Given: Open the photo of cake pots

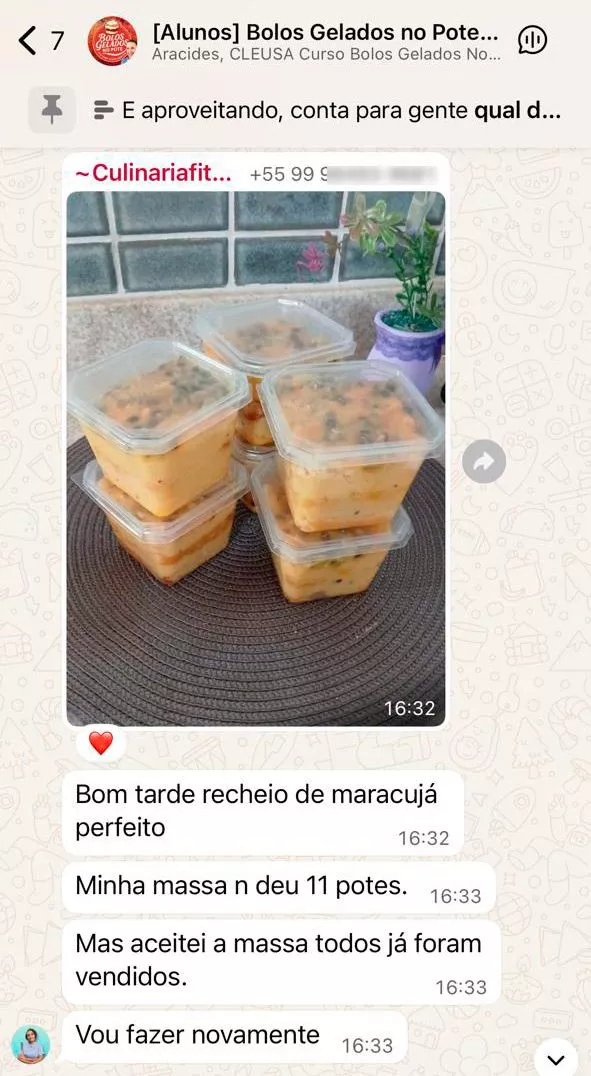Looking at the screenshot, I should point(255,458).
